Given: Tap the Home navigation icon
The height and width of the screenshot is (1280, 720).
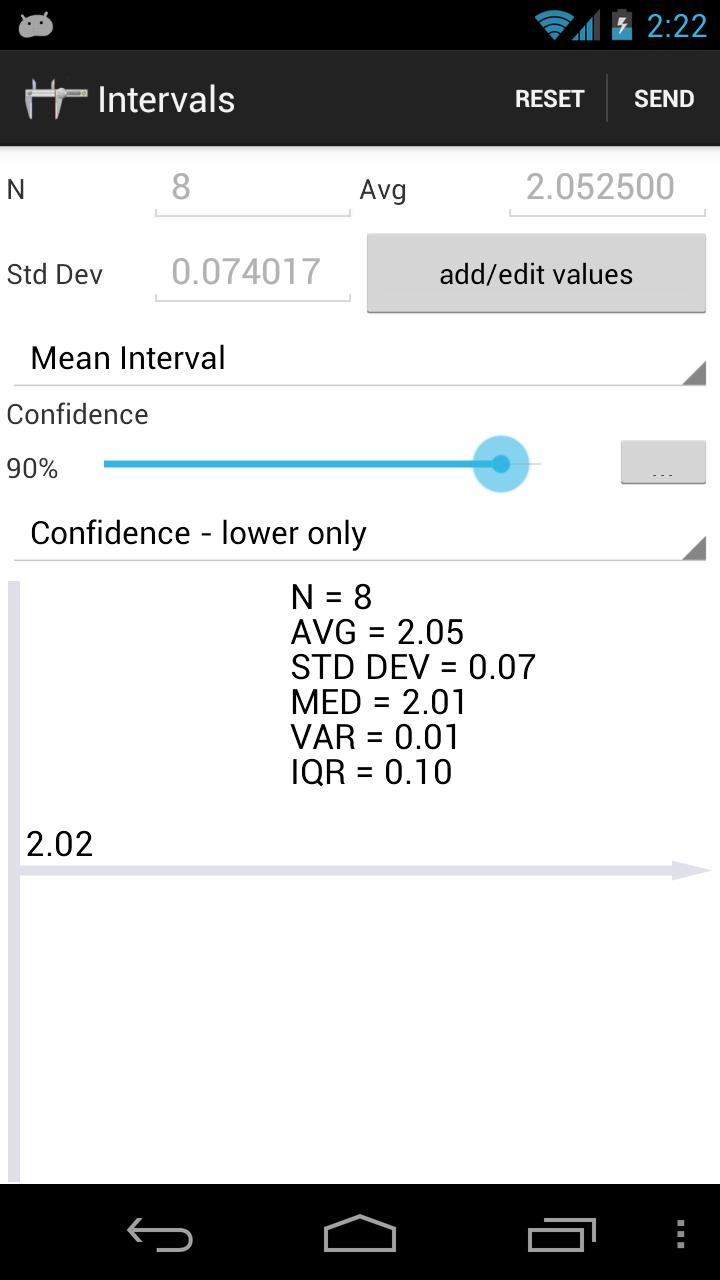Looking at the screenshot, I should 359,1235.
